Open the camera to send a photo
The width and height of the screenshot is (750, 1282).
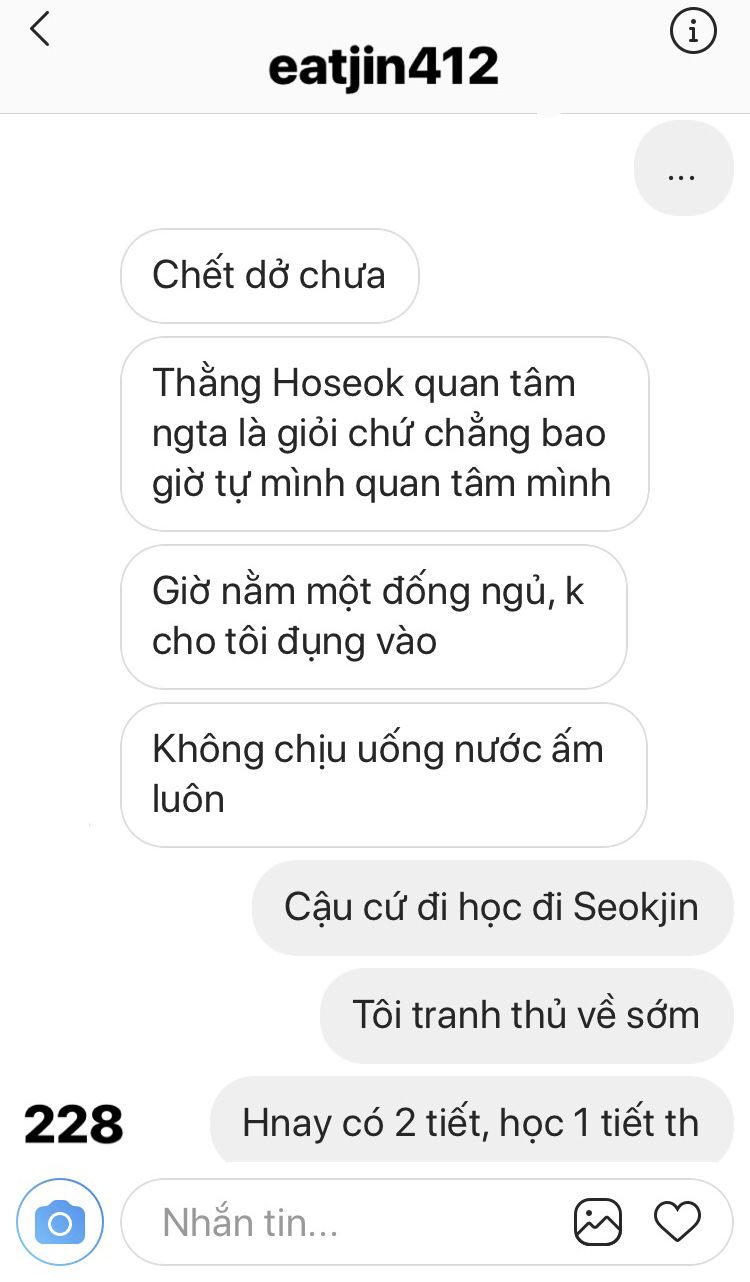(60, 1222)
